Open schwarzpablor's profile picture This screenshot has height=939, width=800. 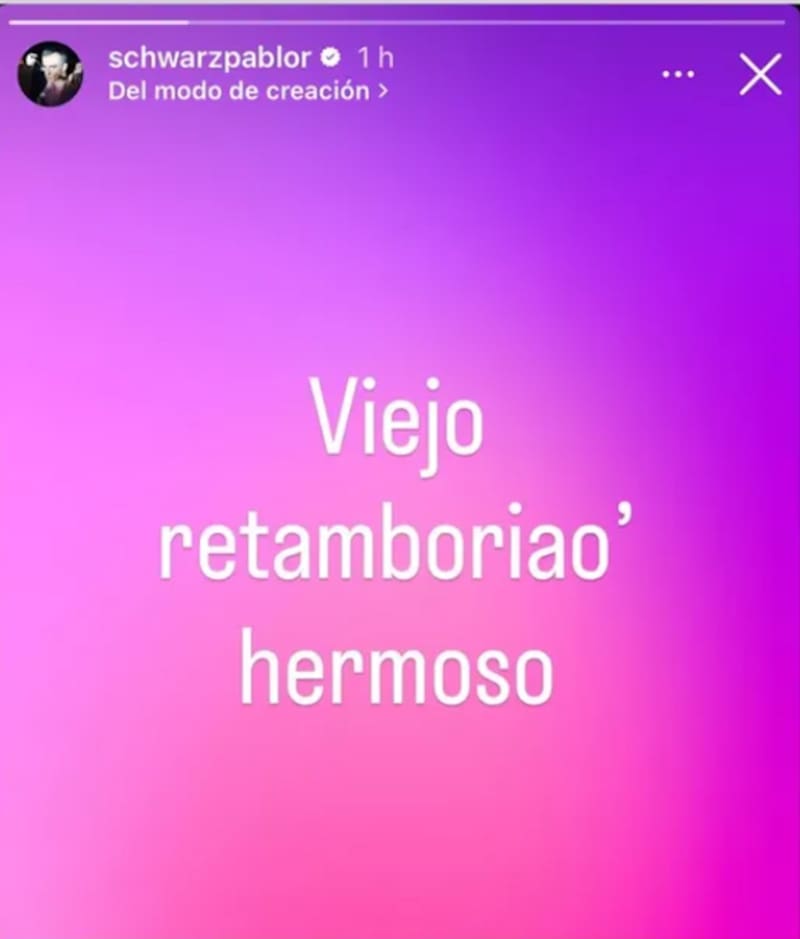(x=50, y=74)
